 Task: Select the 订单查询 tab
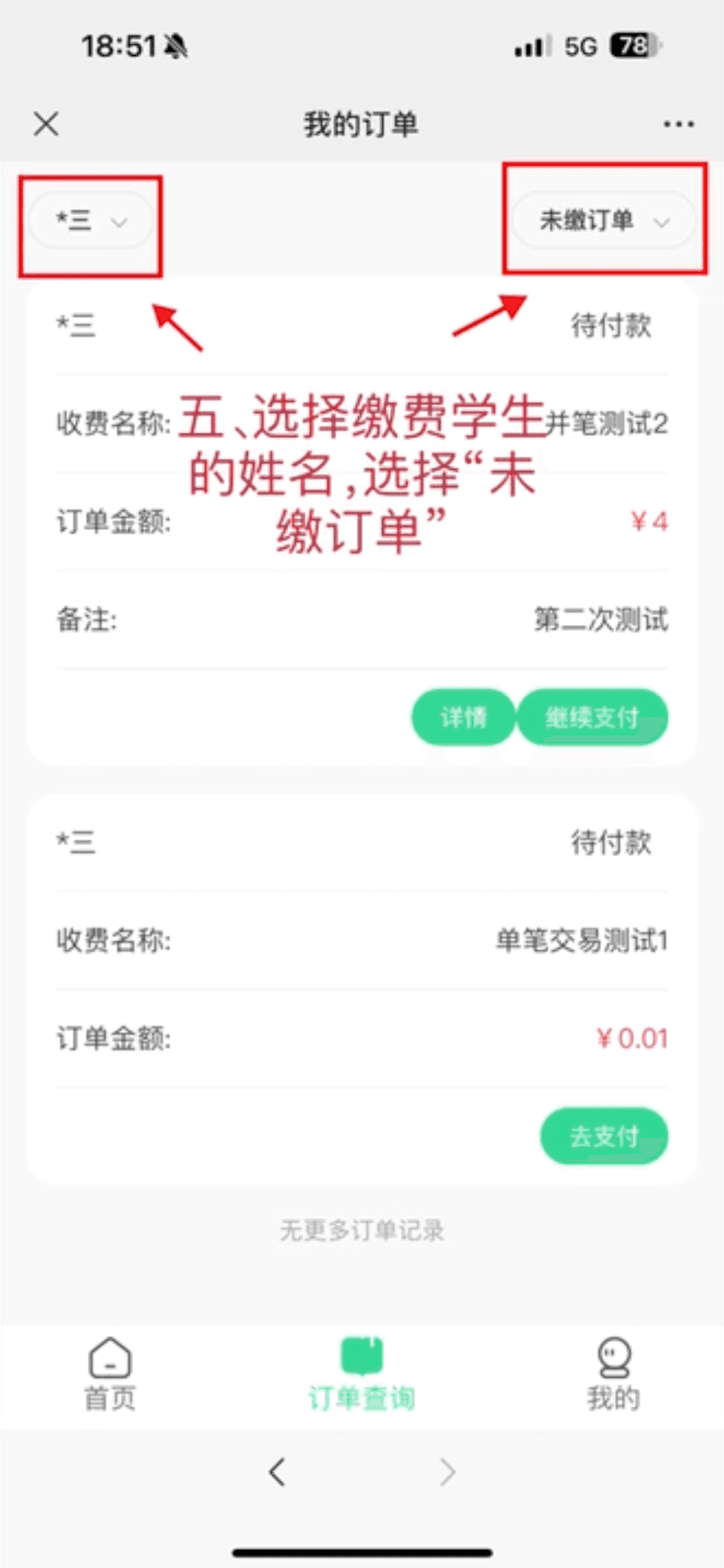click(361, 1374)
